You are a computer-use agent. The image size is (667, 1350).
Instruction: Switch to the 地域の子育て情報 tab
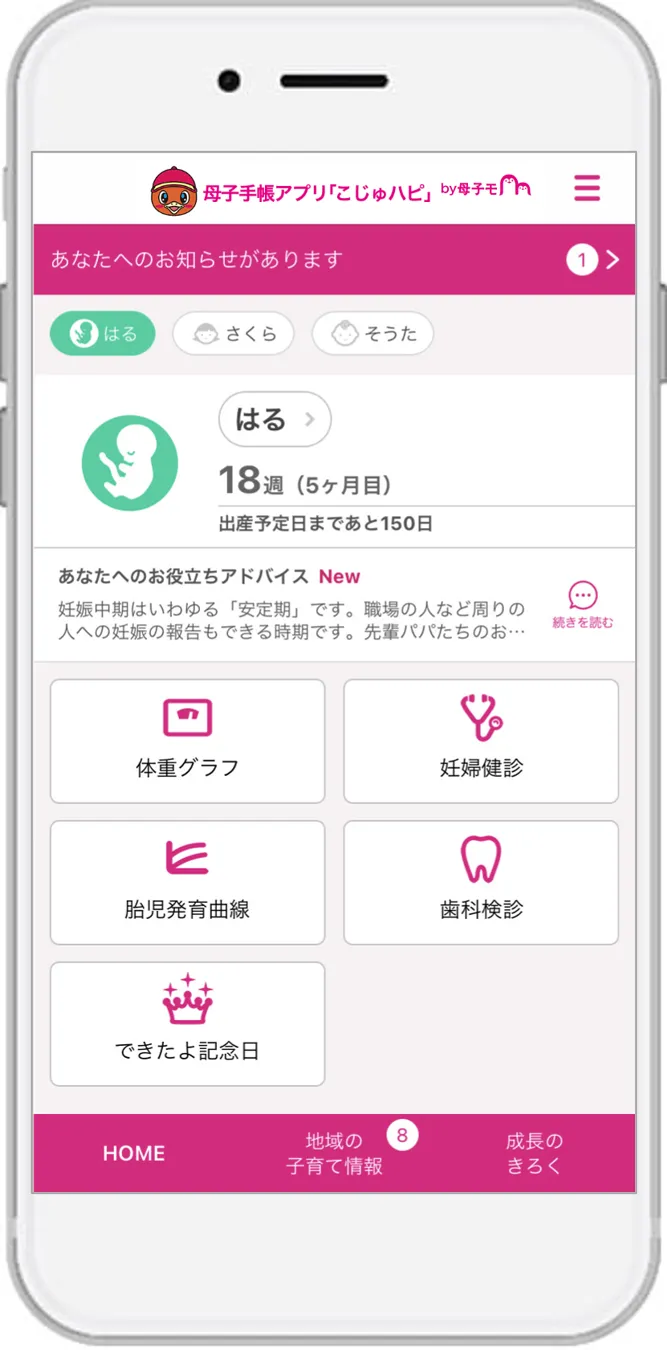[x=335, y=1153]
